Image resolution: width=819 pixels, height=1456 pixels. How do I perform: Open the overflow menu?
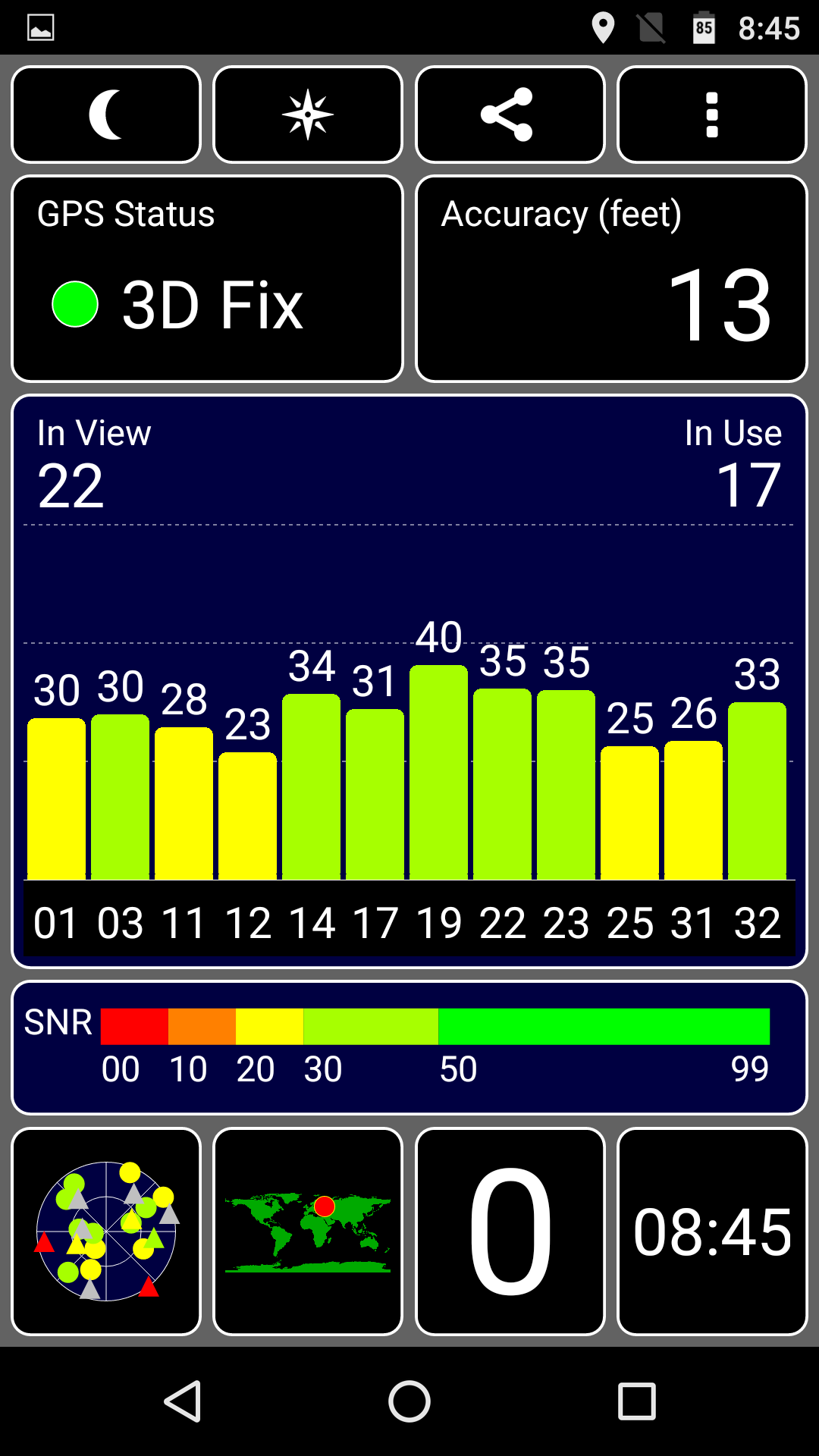click(712, 115)
